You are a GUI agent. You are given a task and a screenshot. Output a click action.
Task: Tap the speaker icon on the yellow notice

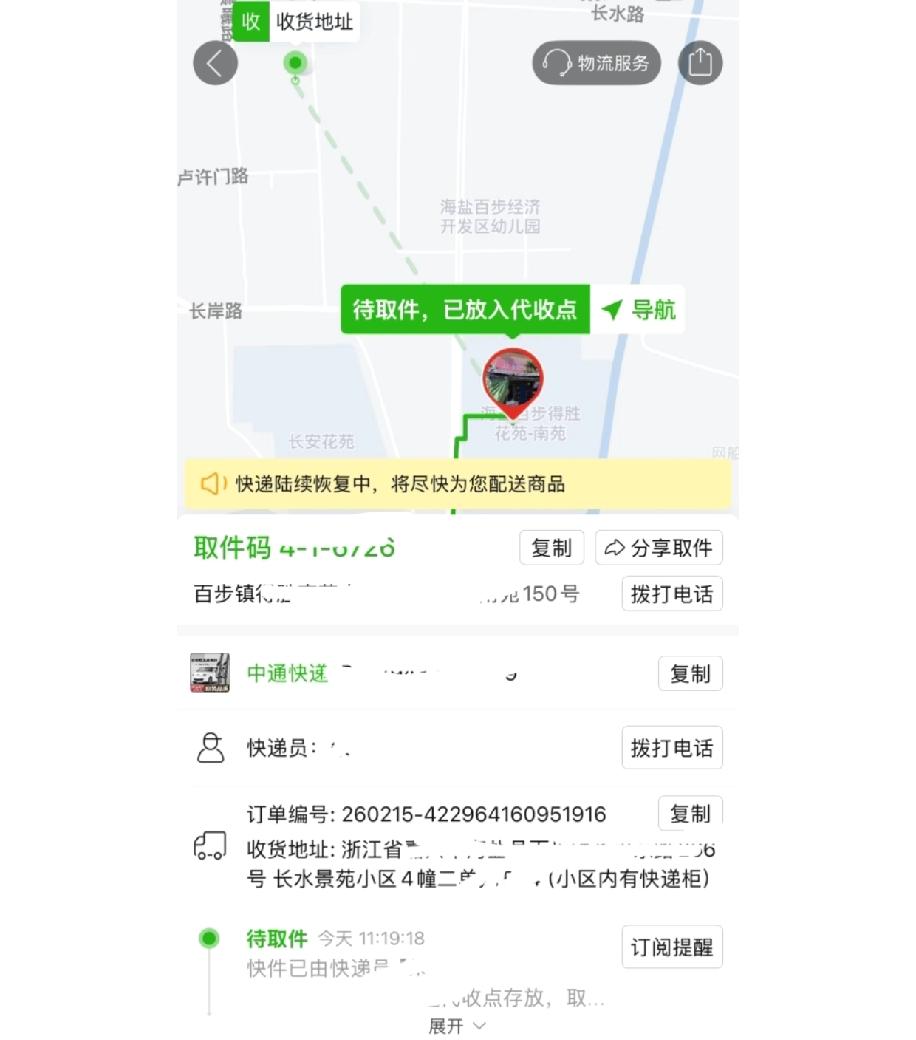pos(211,483)
